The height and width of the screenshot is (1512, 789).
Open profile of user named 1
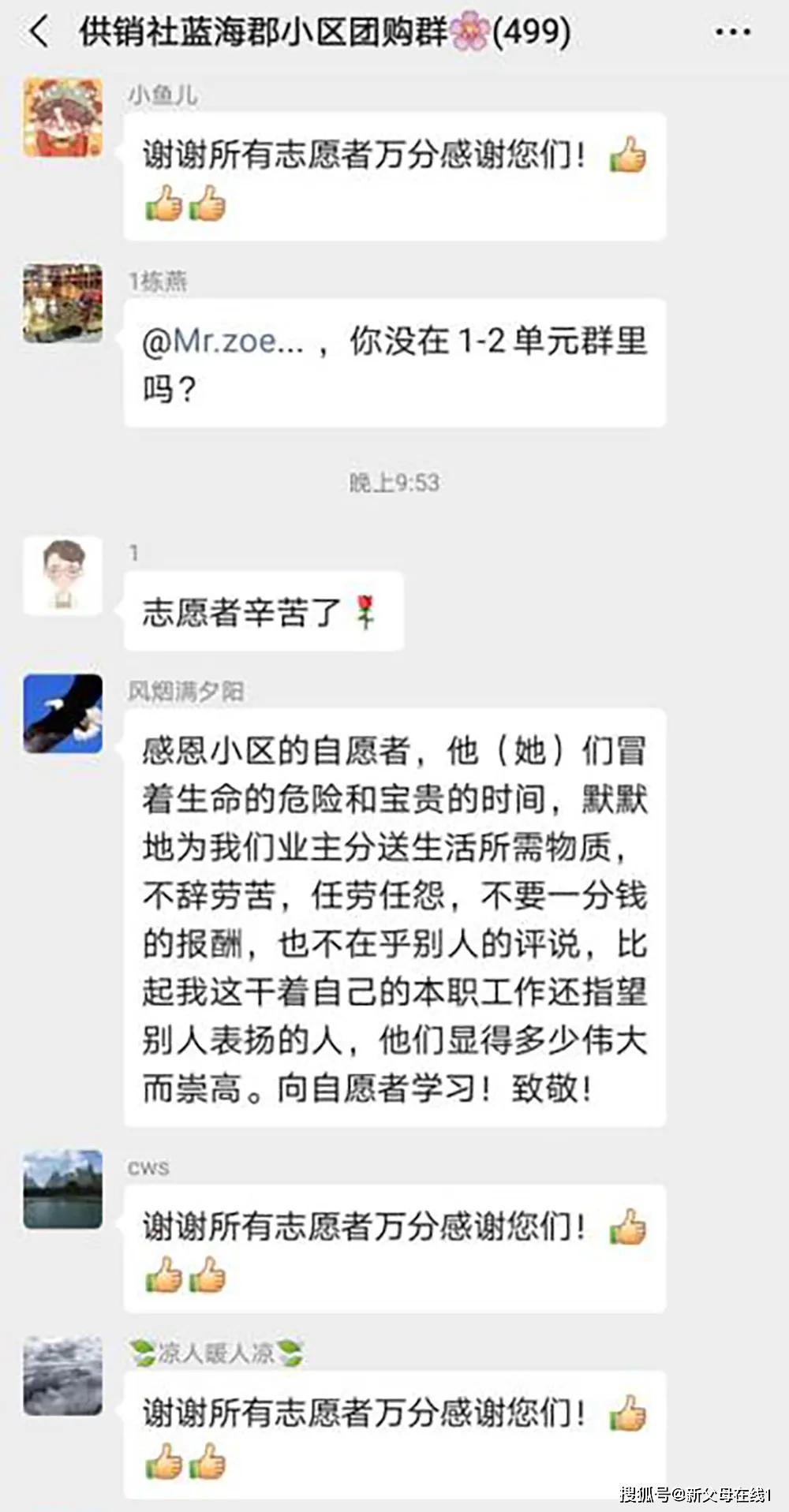point(63,576)
